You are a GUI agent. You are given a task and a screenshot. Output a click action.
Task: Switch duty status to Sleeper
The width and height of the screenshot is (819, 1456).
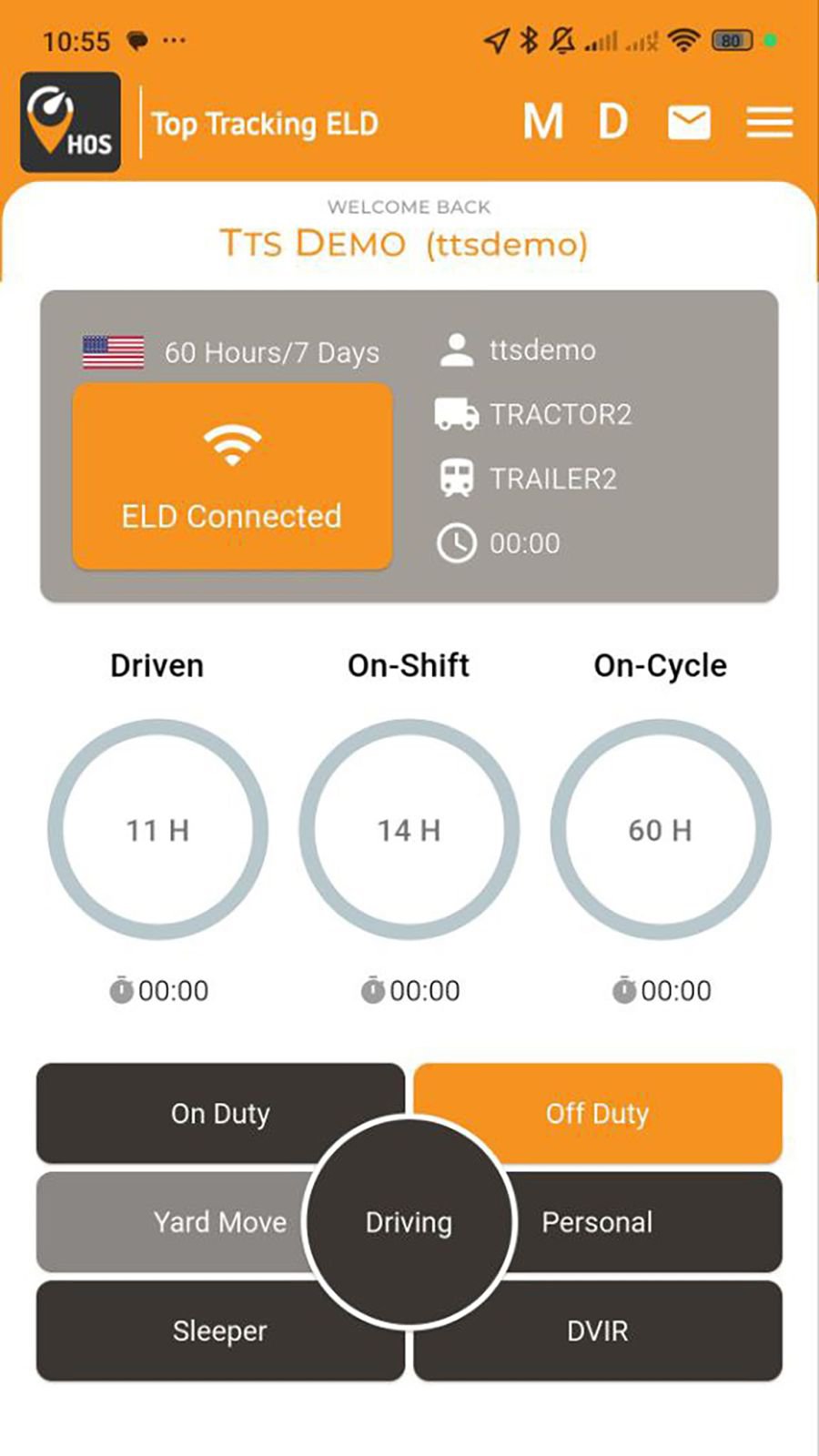pos(219,1330)
